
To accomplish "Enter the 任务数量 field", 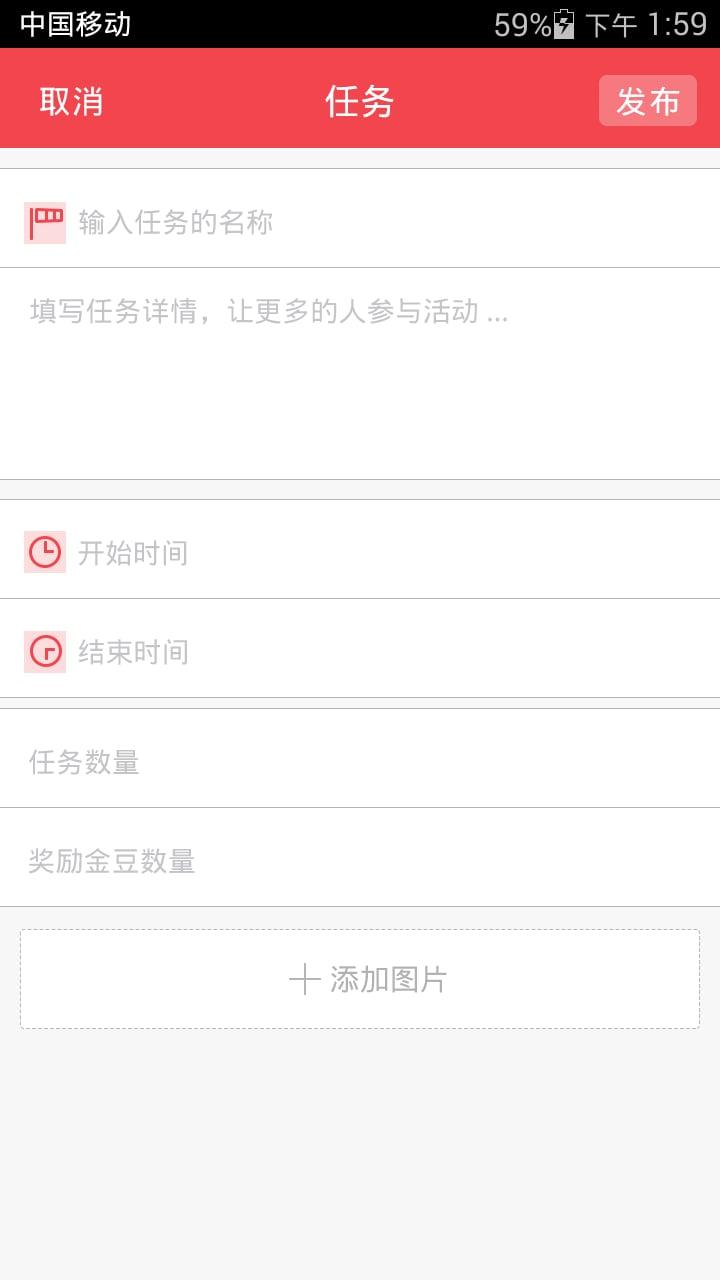I will point(360,762).
